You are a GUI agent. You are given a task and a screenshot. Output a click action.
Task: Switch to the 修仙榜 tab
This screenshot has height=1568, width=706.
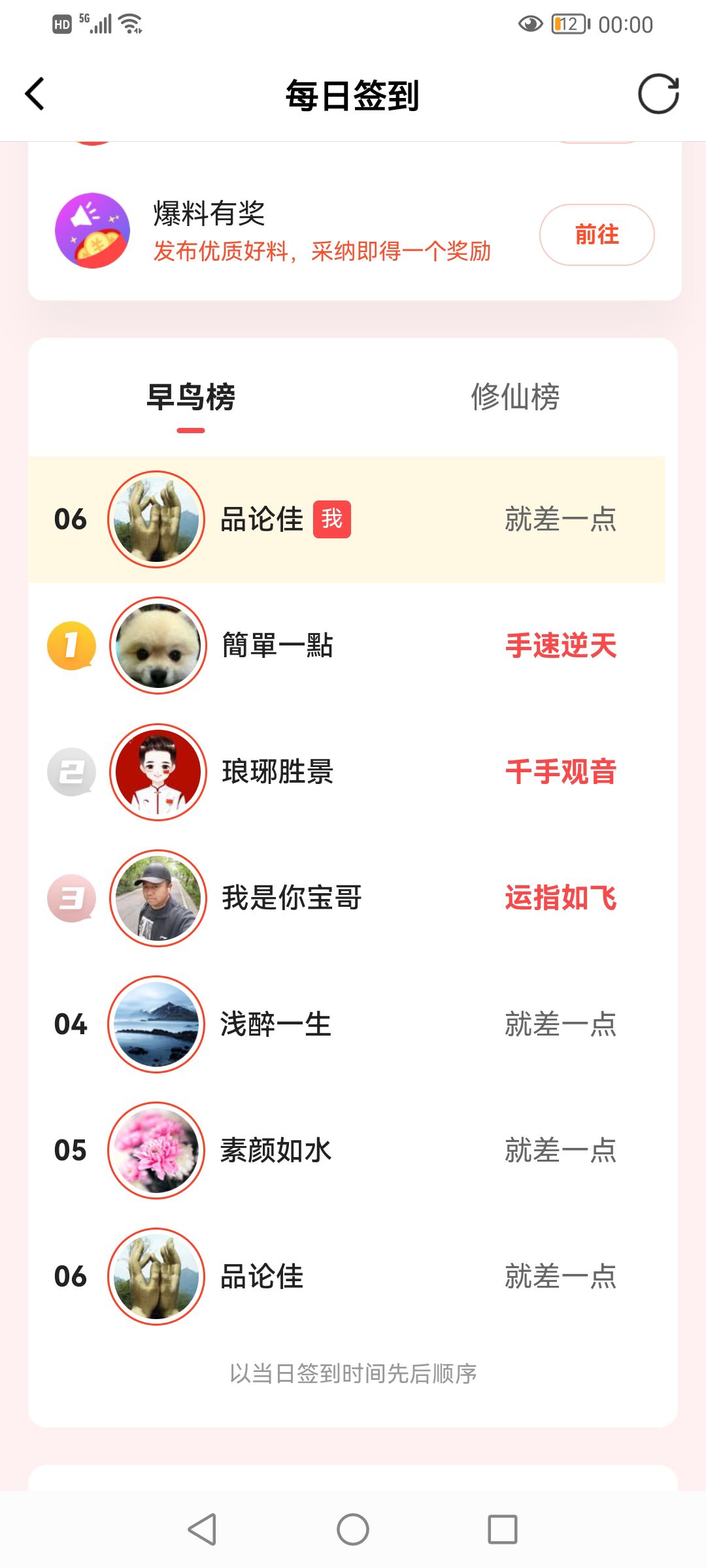coord(515,397)
